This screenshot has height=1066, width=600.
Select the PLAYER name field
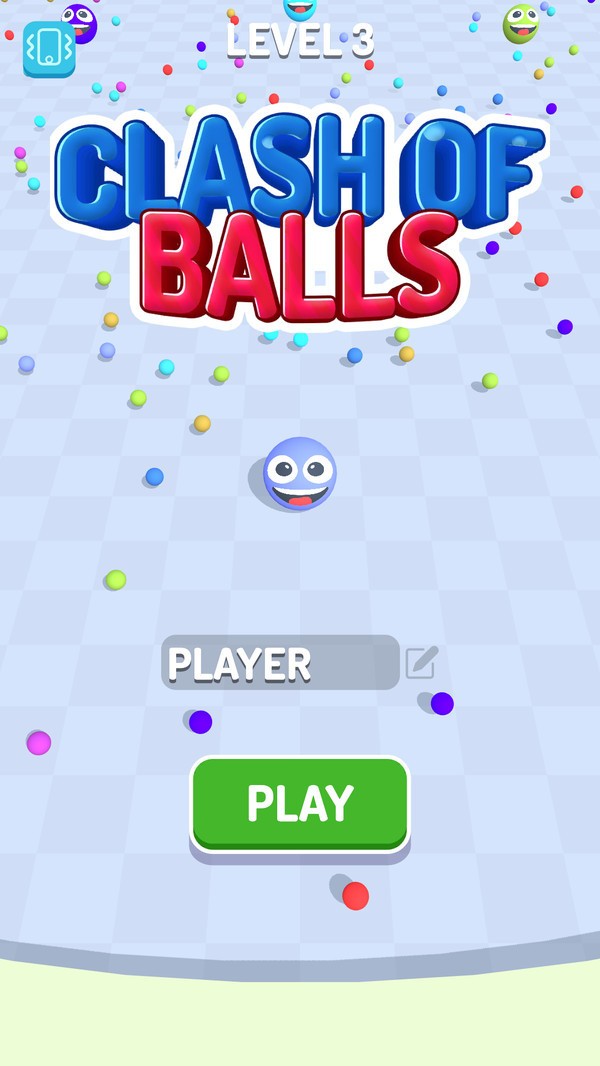(280, 663)
